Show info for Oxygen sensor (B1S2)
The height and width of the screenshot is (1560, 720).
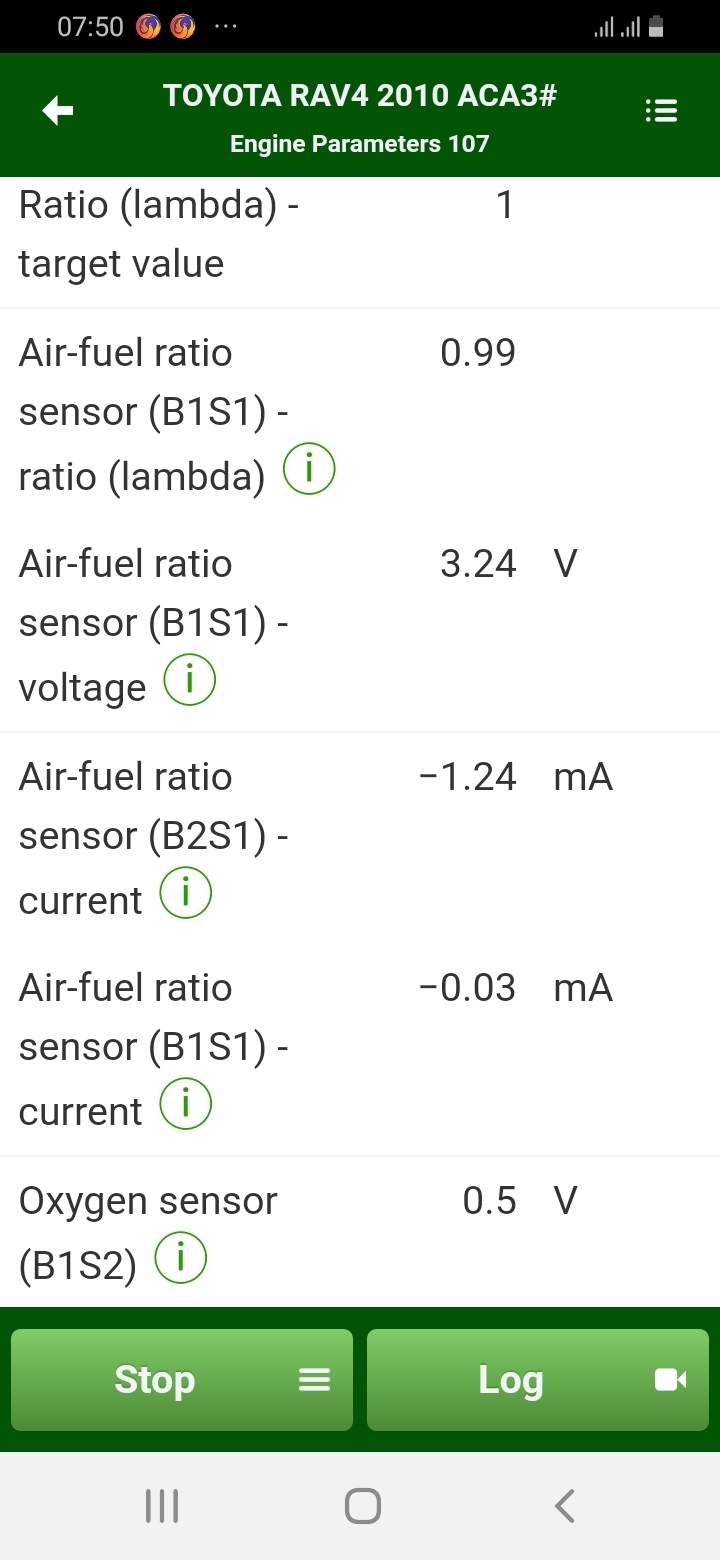click(x=180, y=1259)
